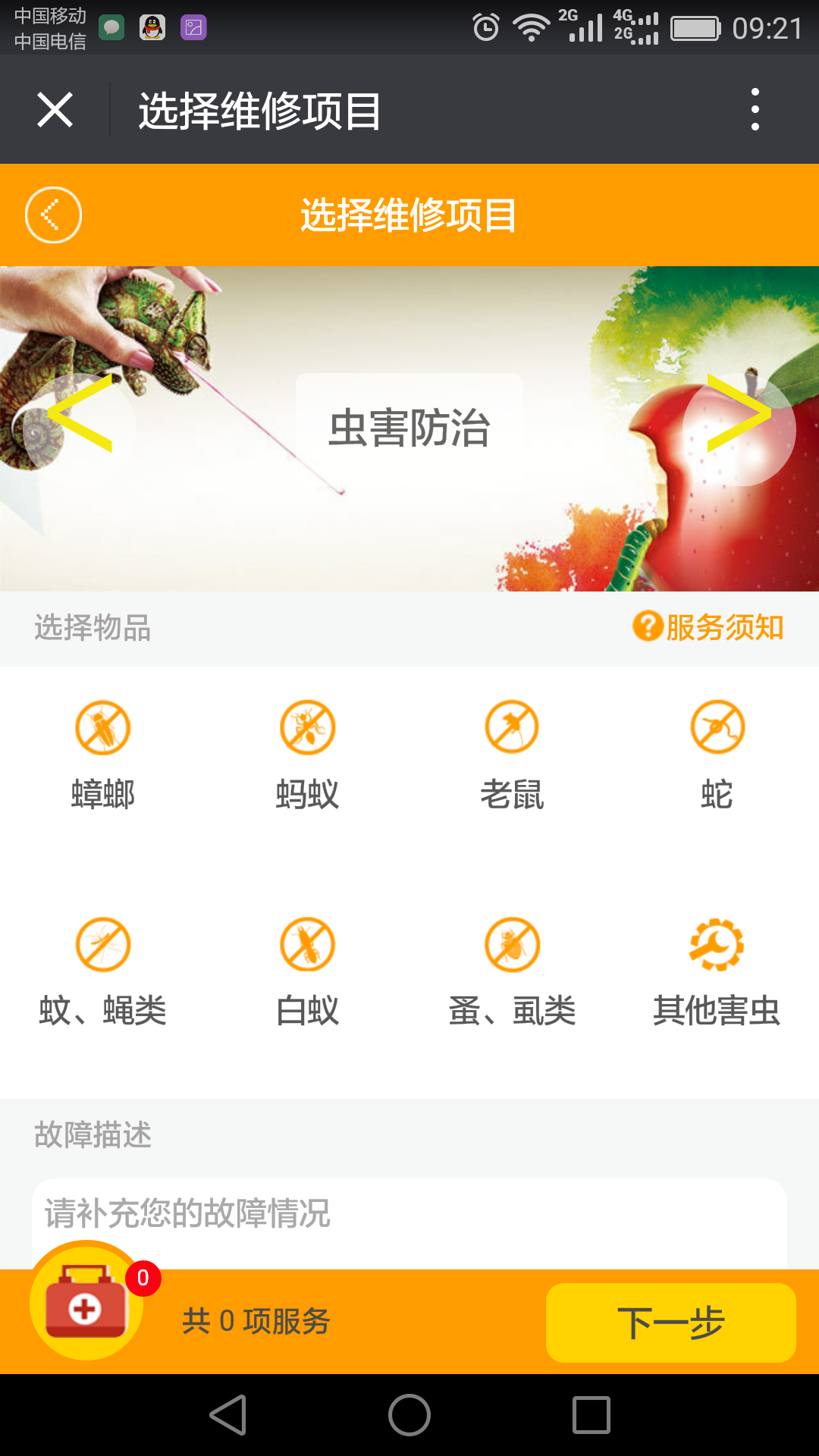Select 白蚁 termite item
Viewport: 819px width, 1456px height.
click(x=307, y=972)
